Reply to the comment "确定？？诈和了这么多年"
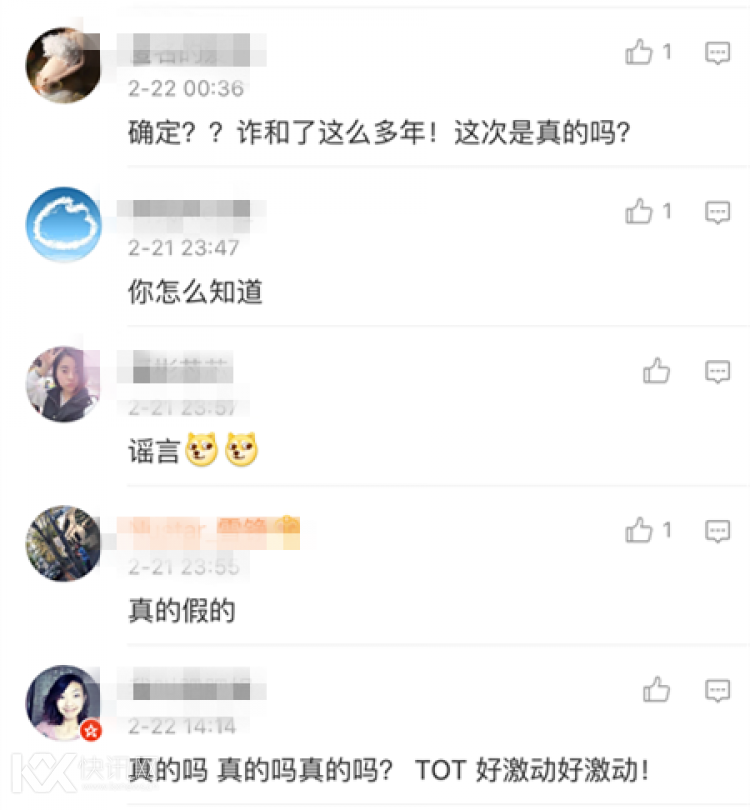The width and height of the screenshot is (750, 810). (717, 53)
